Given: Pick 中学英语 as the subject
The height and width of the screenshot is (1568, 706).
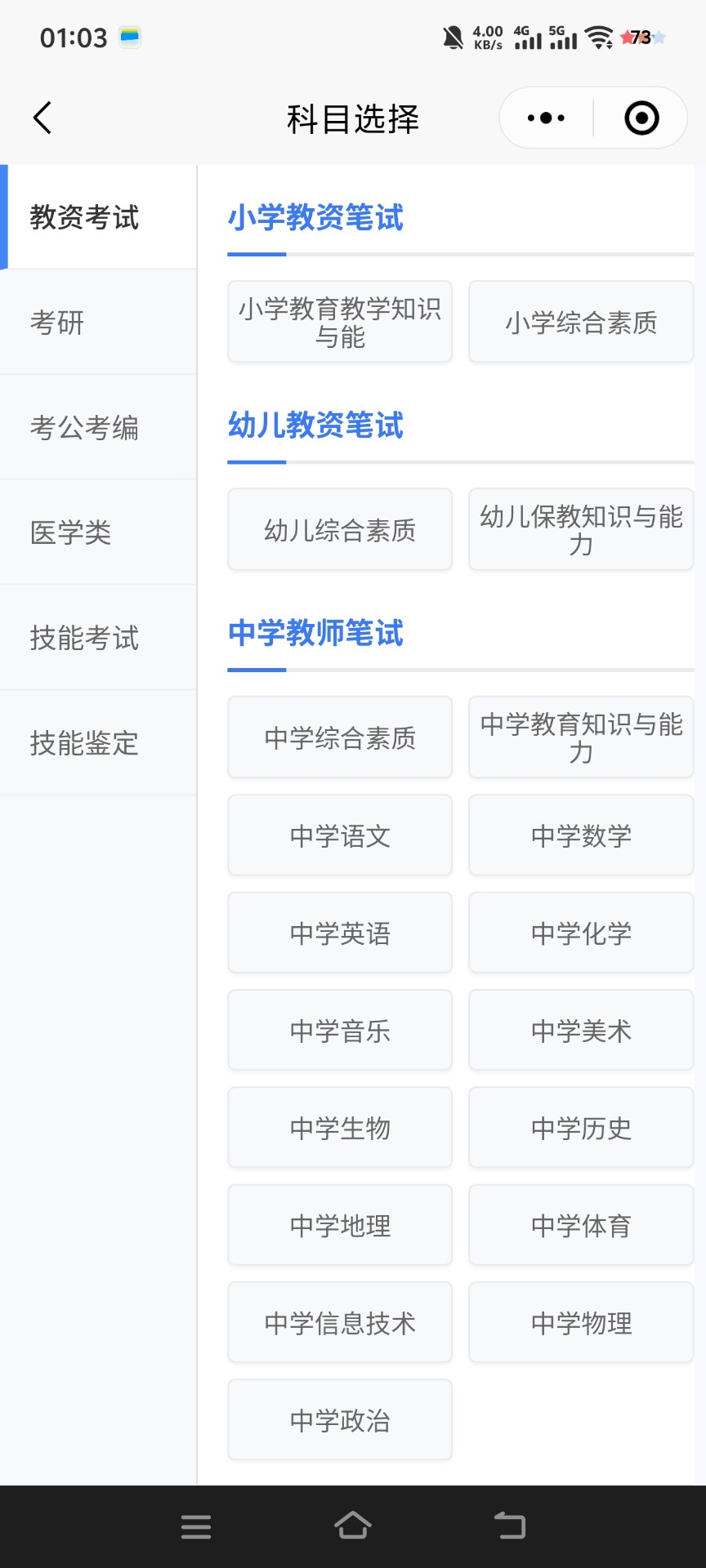Looking at the screenshot, I should pyautogui.click(x=340, y=933).
